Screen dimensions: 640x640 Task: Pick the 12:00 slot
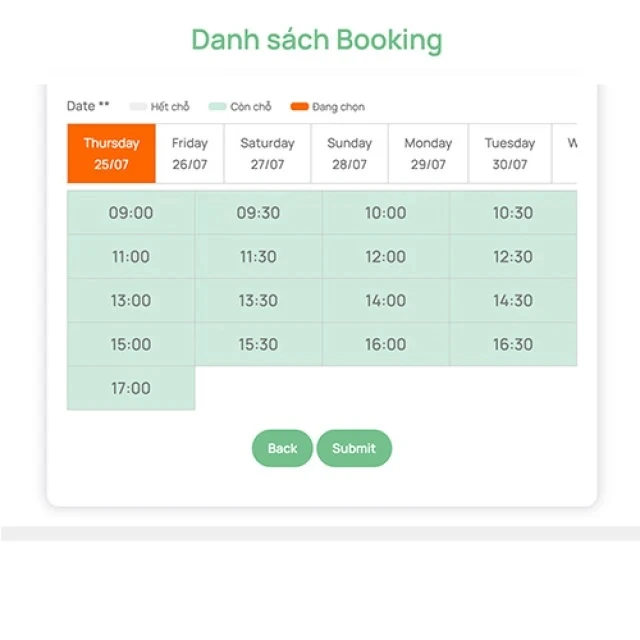tap(385, 257)
